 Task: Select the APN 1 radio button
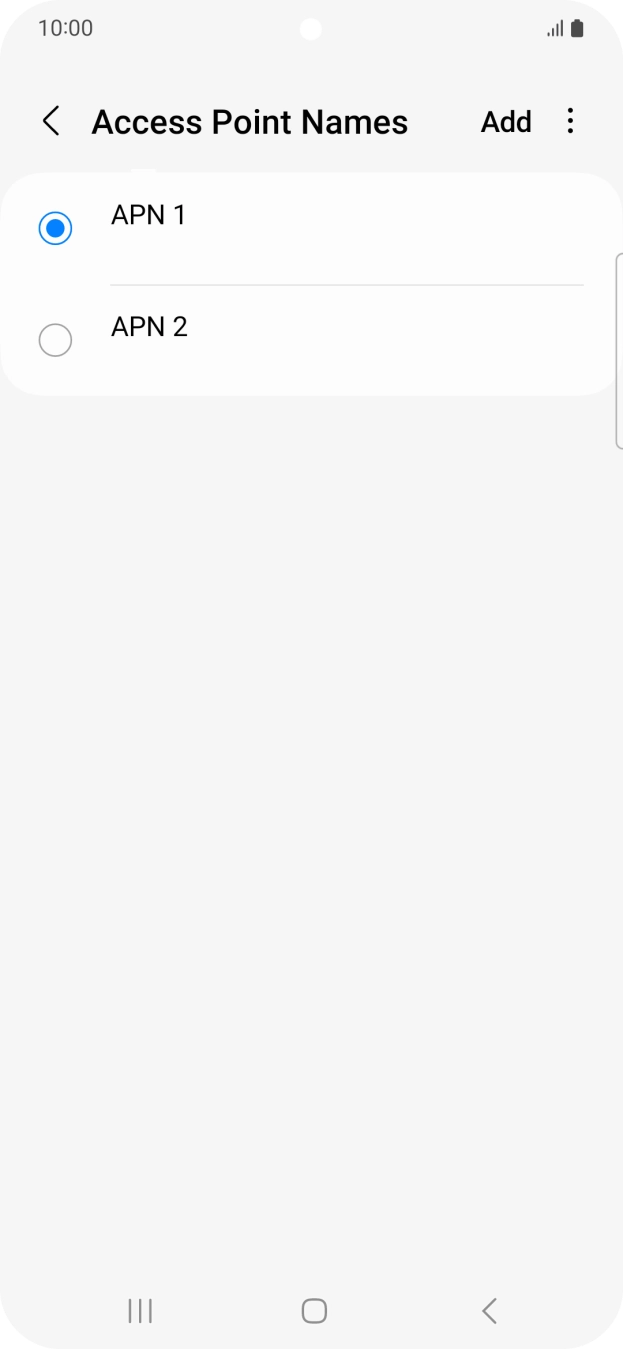pyautogui.click(x=55, y=229)
